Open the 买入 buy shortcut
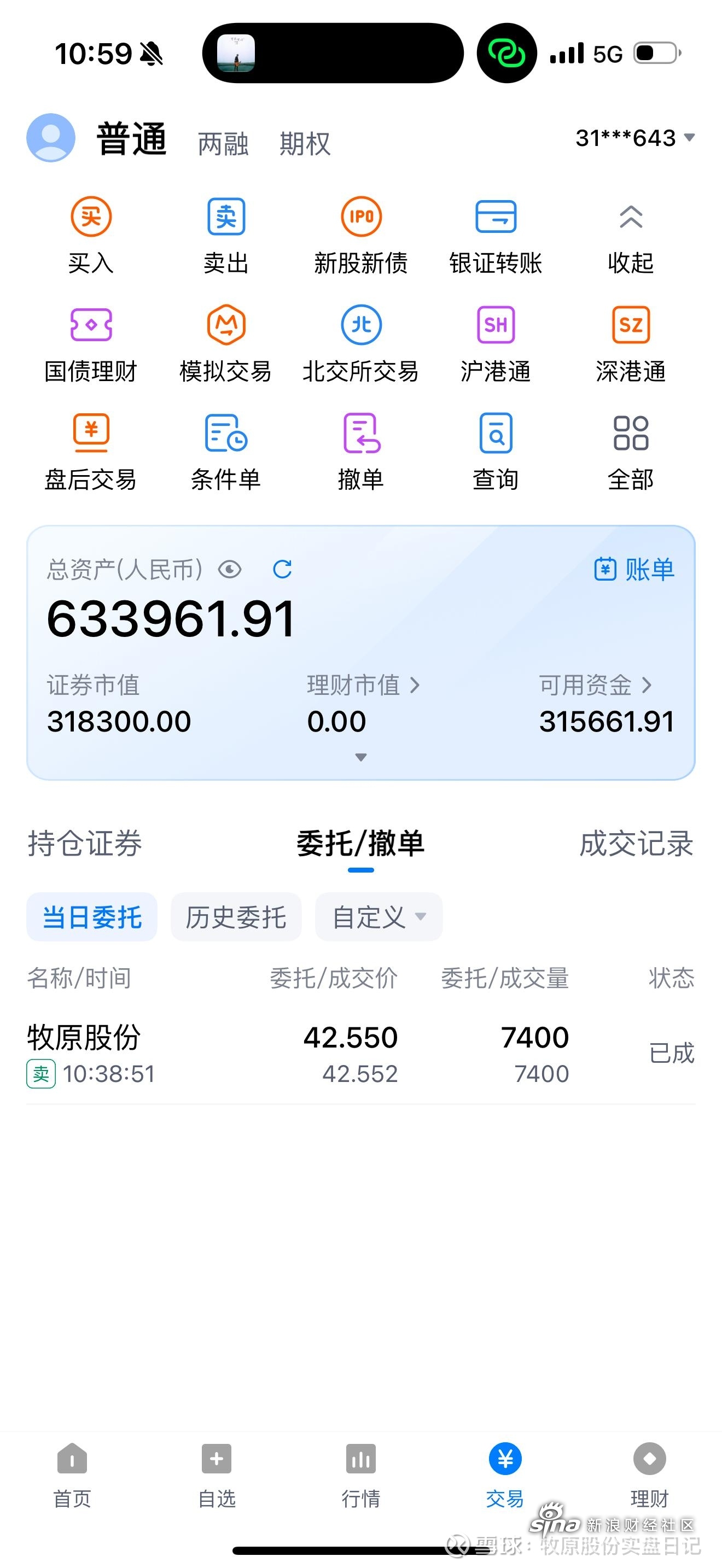Screen dimensions: 722x1568 [91, 235]
